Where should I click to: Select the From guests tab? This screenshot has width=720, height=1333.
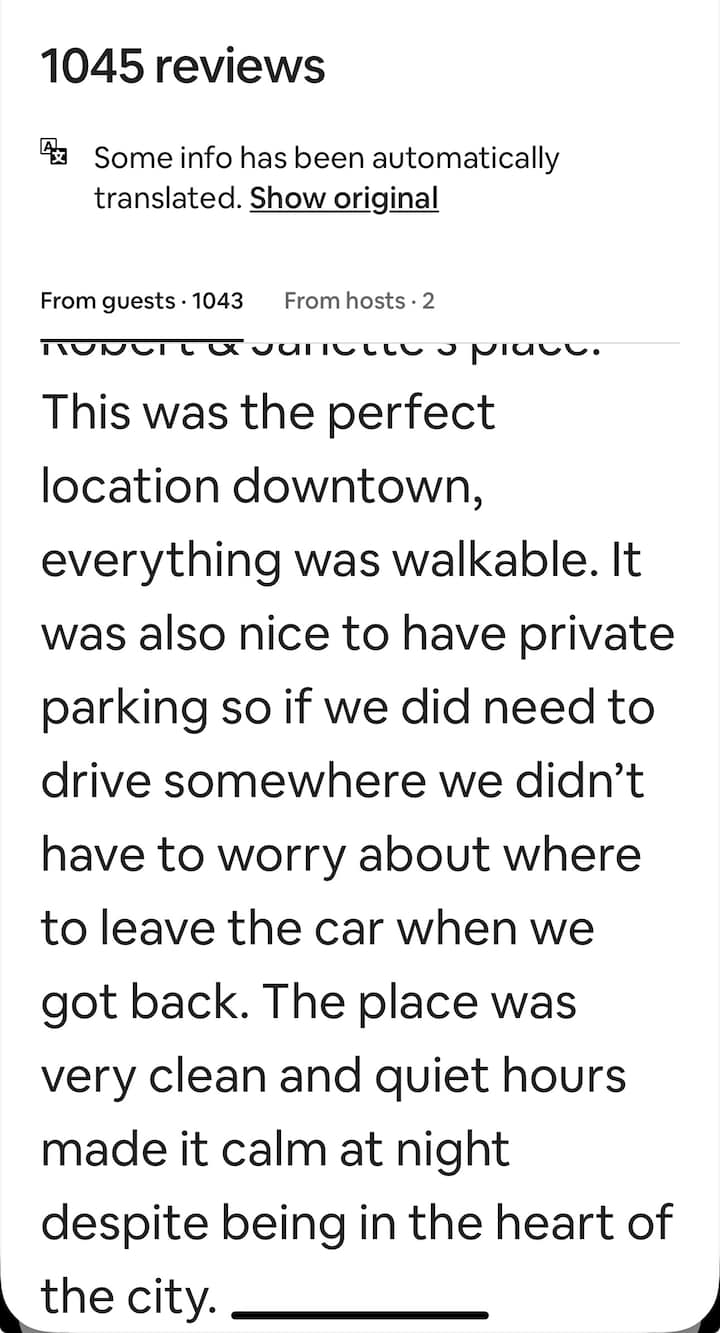(x=141, y=300)
